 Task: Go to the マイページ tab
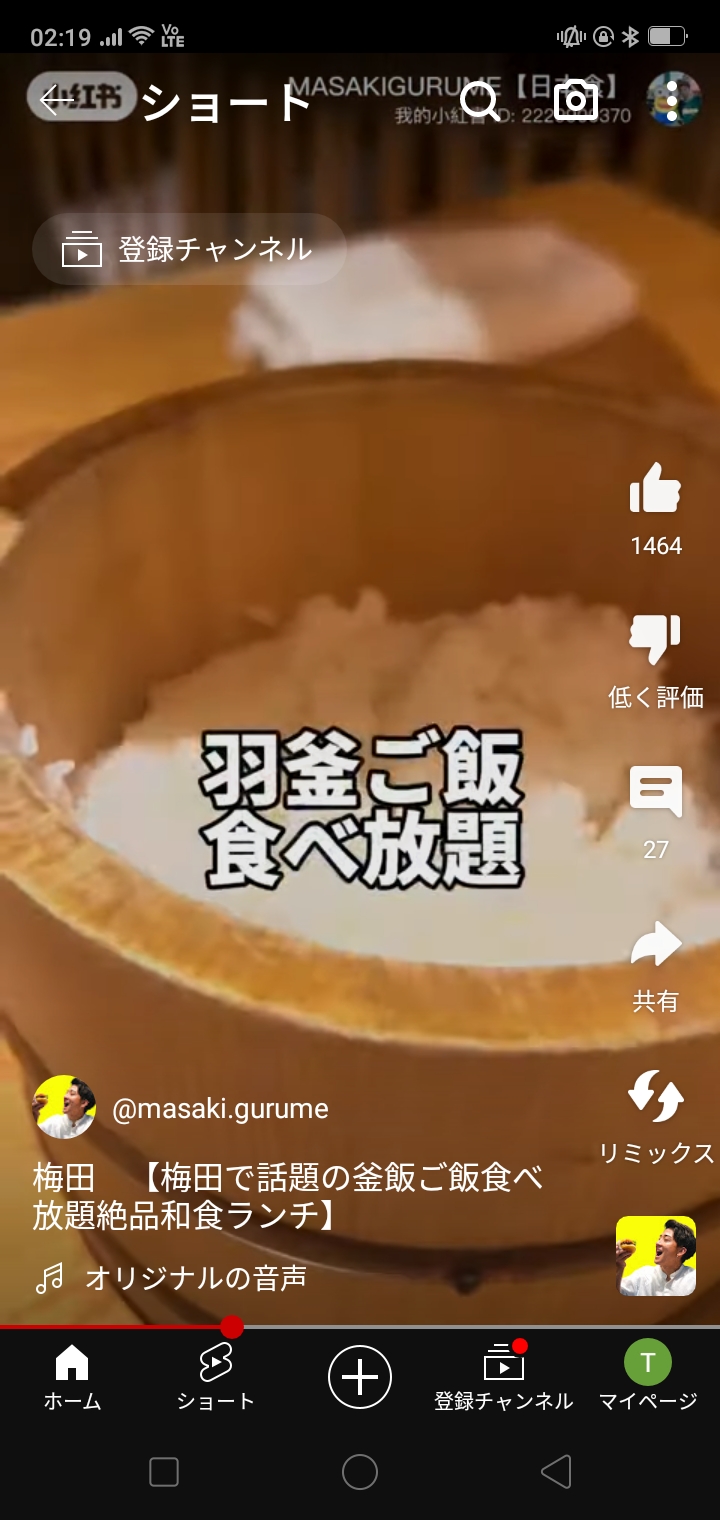tap(647, 1378)
